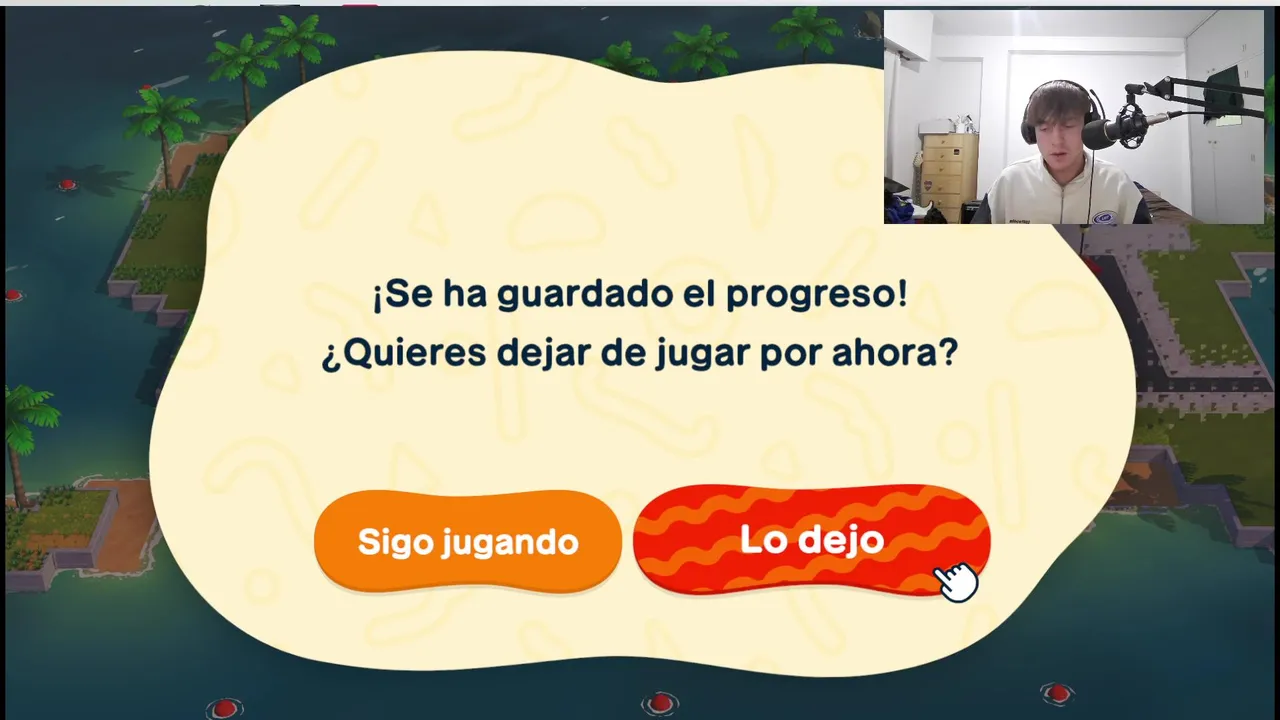Select Lo dejo to stop playing
1280x720 pixels.
tap(811, 540)
